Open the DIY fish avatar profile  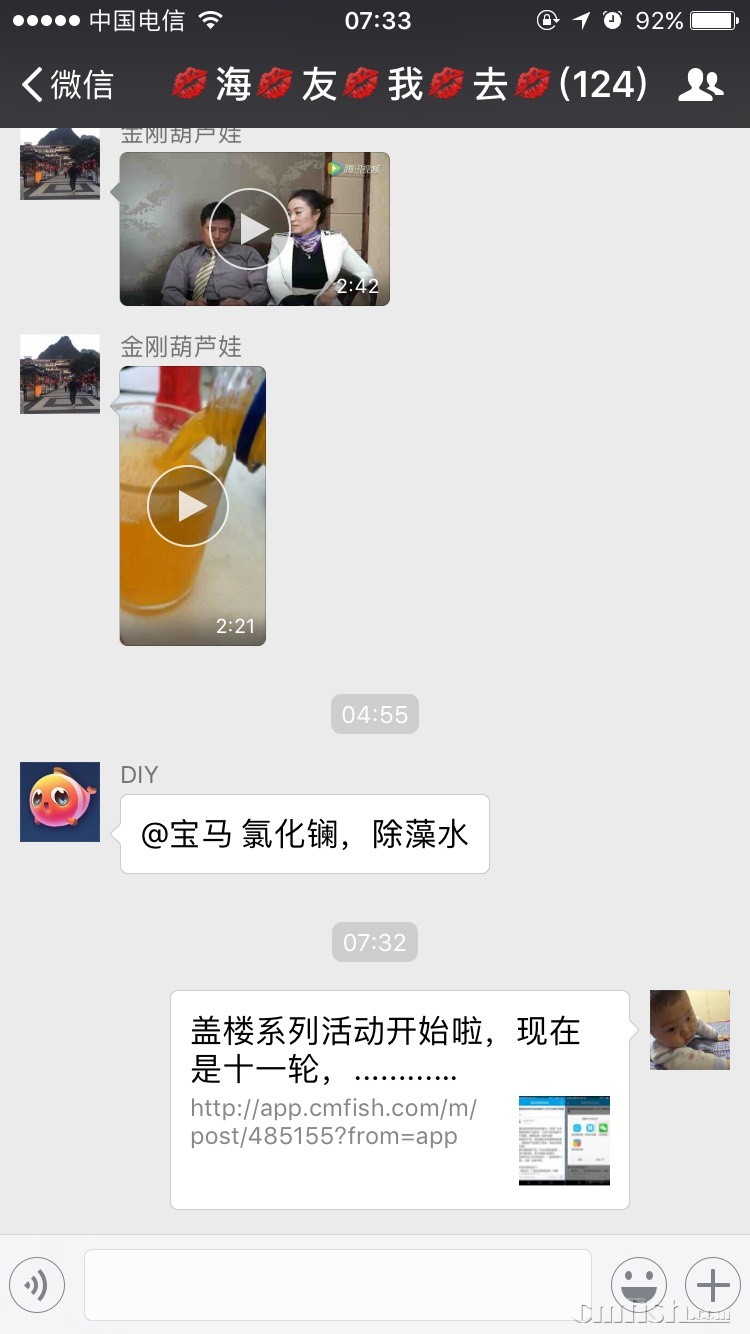pyautogui.click(x=60, y=802)
